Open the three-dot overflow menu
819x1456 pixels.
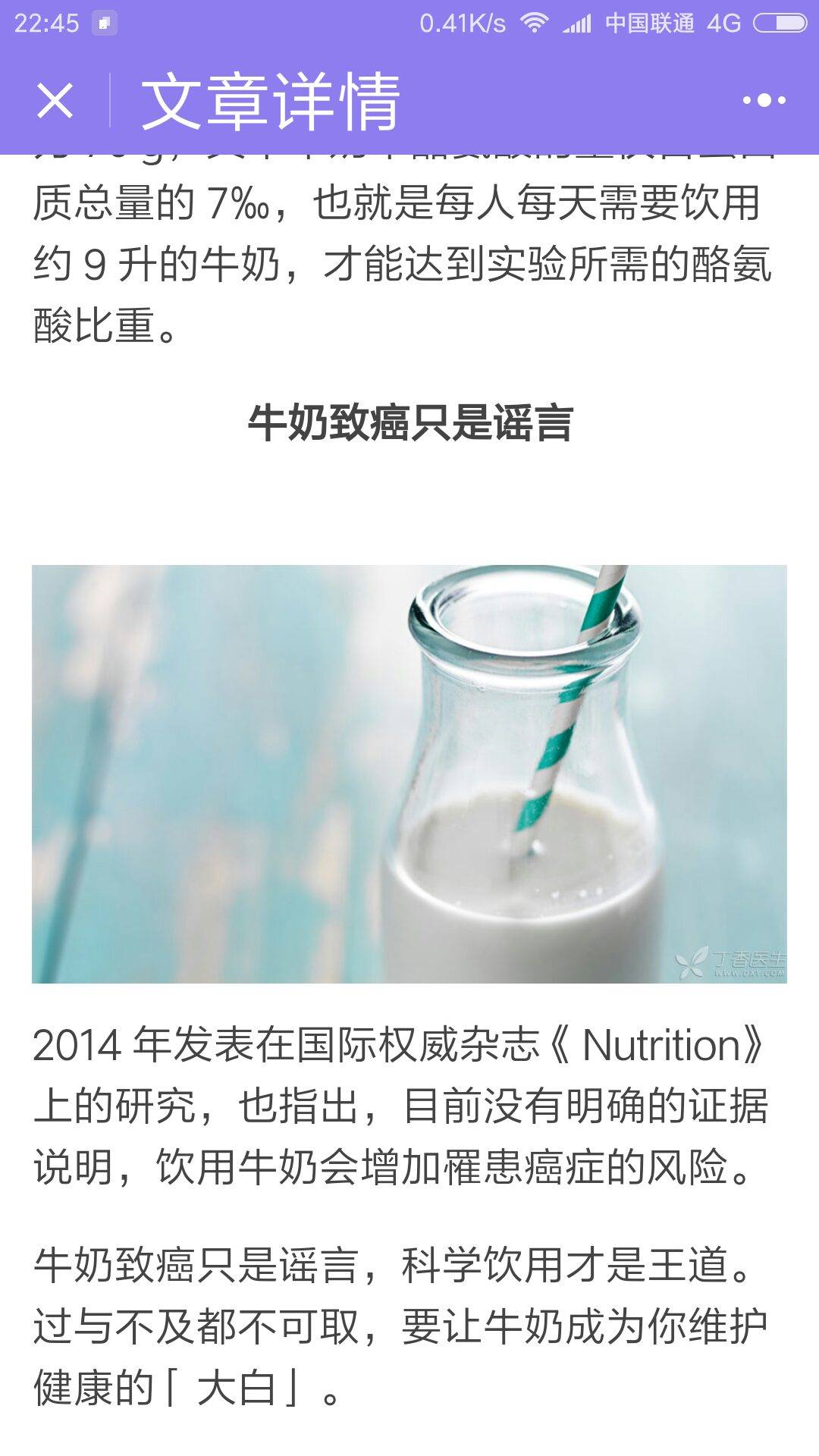[x=764, y=100]
